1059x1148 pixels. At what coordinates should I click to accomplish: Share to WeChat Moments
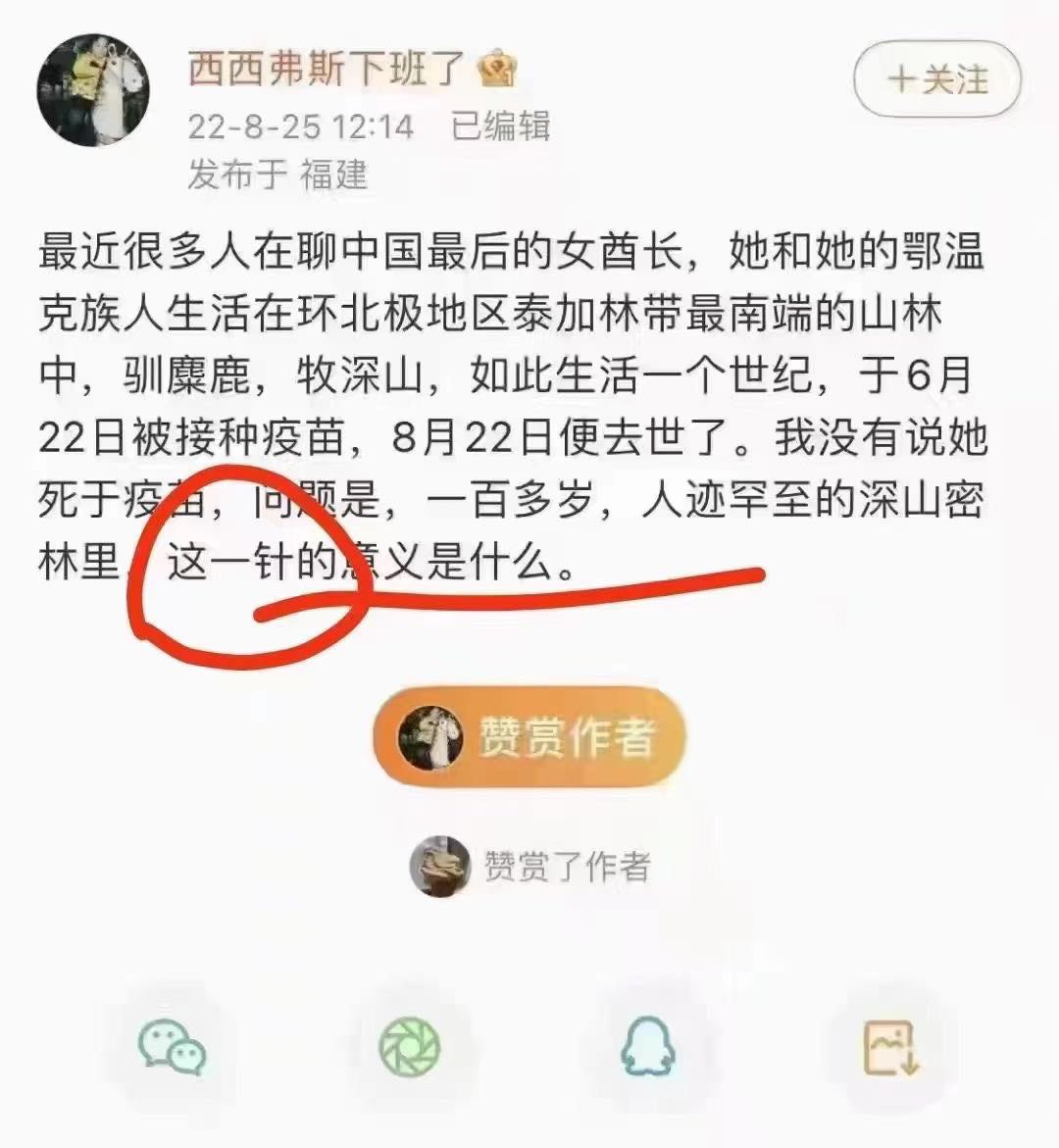click(x=410, y=1048)
